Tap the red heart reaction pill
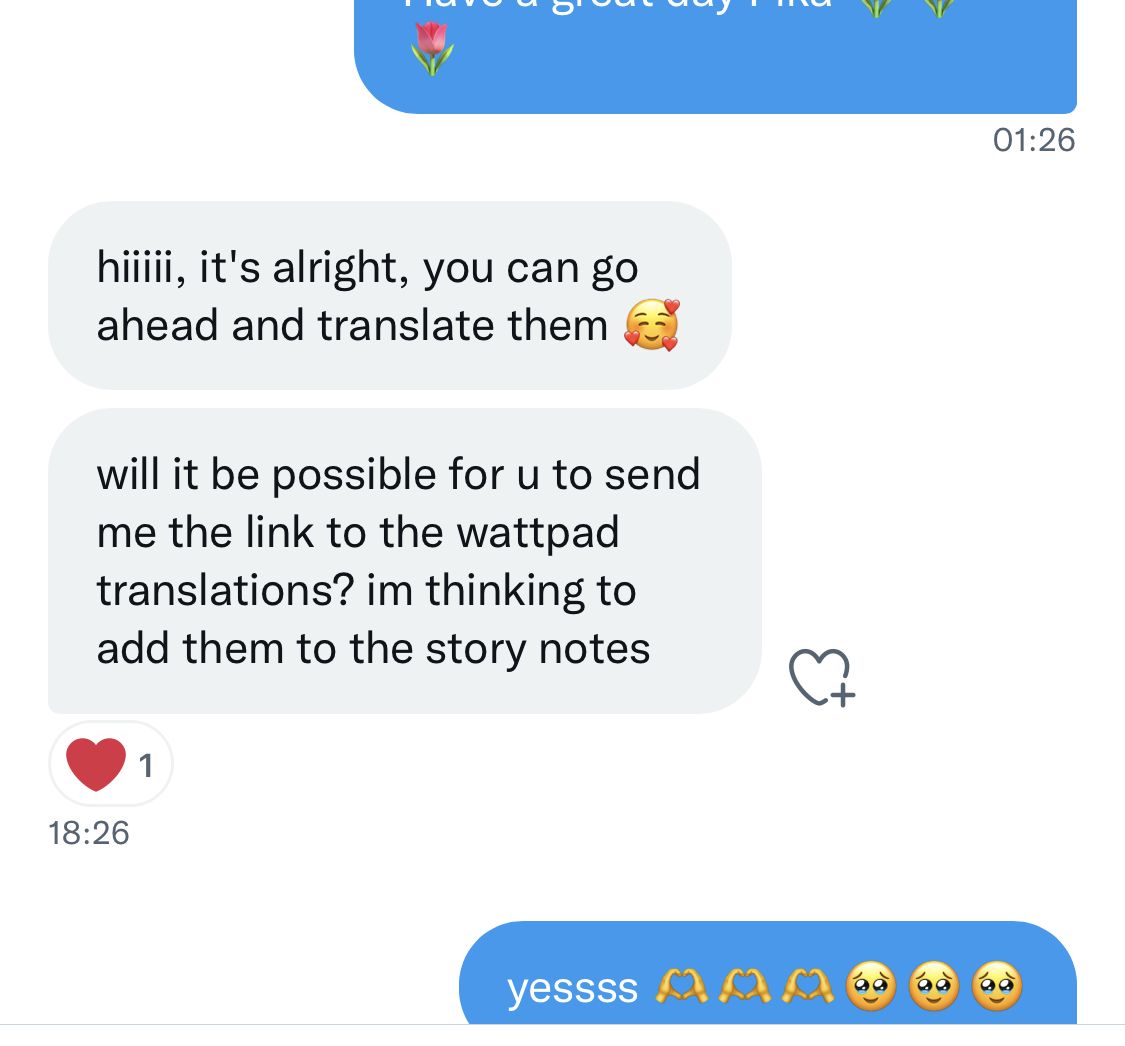 (111, 765)
